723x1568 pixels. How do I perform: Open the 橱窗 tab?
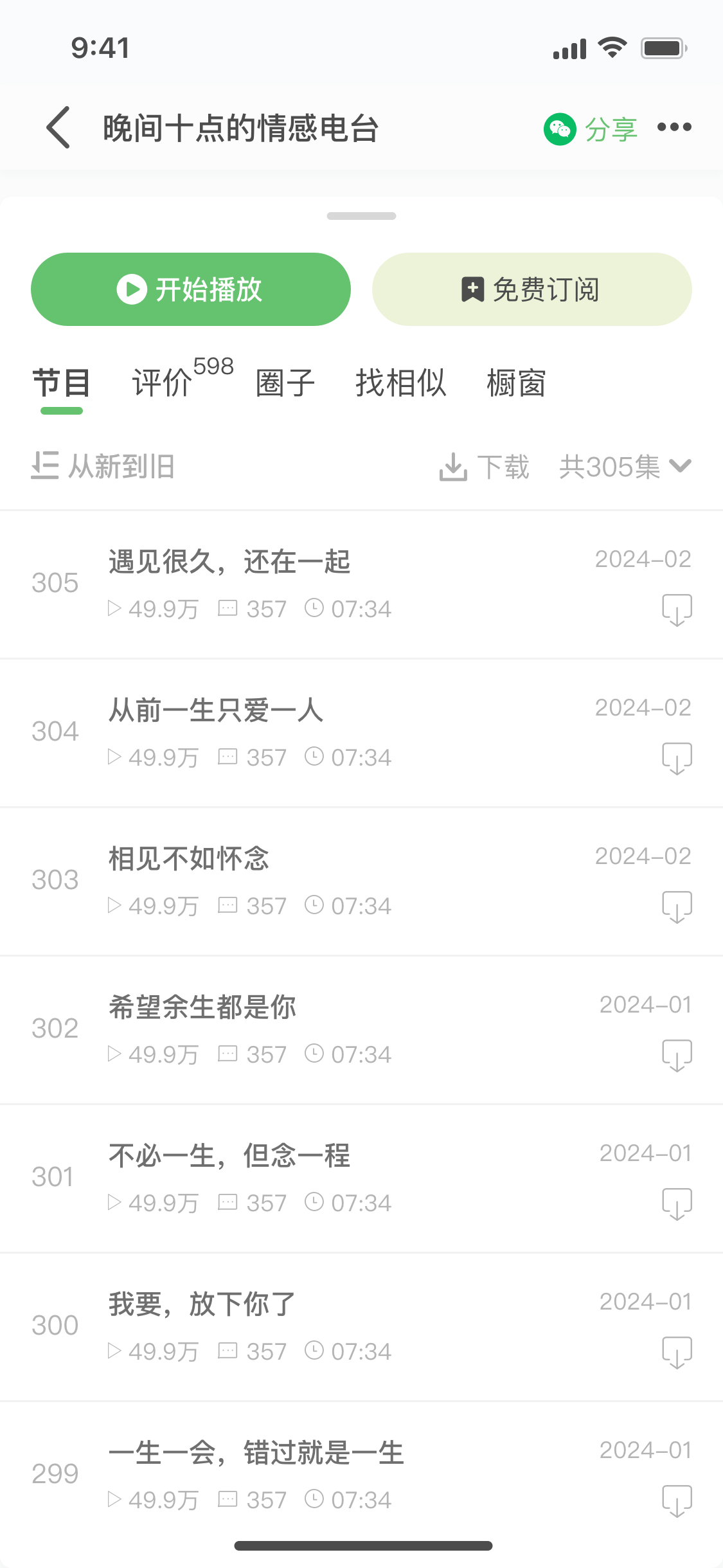point(516,383)
